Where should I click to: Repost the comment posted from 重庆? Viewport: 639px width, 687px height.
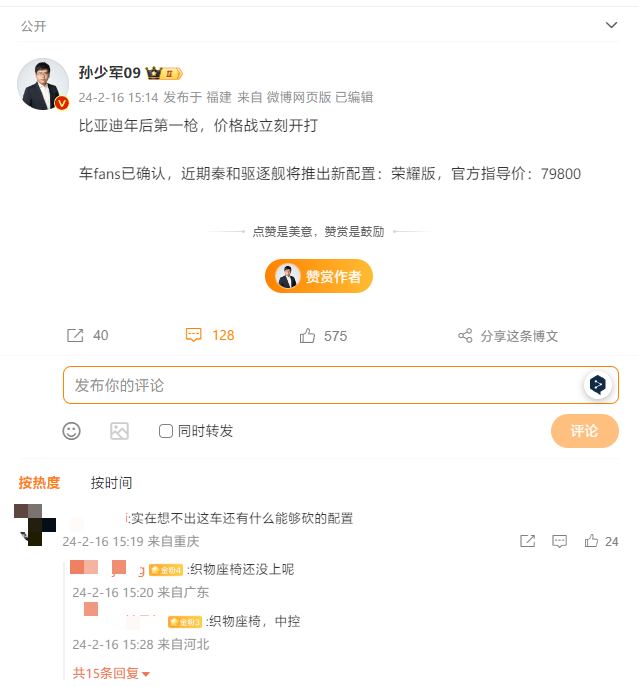click(527, 541)
